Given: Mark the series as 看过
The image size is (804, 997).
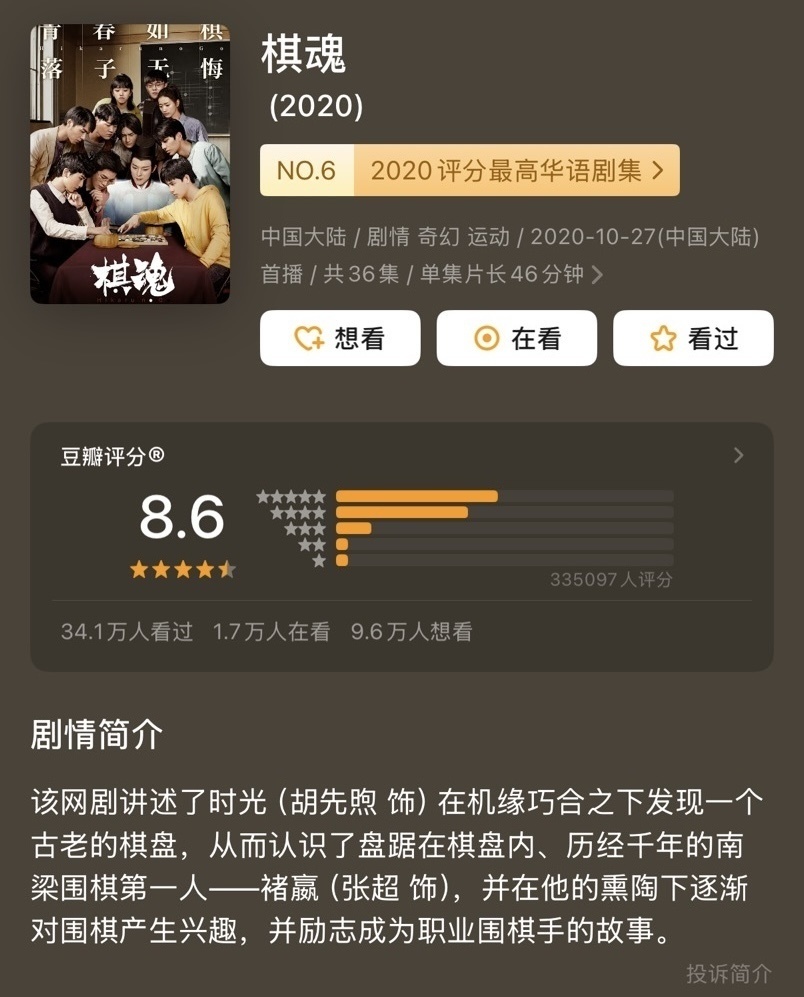Looking at the screenshot, I should coord(693,338).
